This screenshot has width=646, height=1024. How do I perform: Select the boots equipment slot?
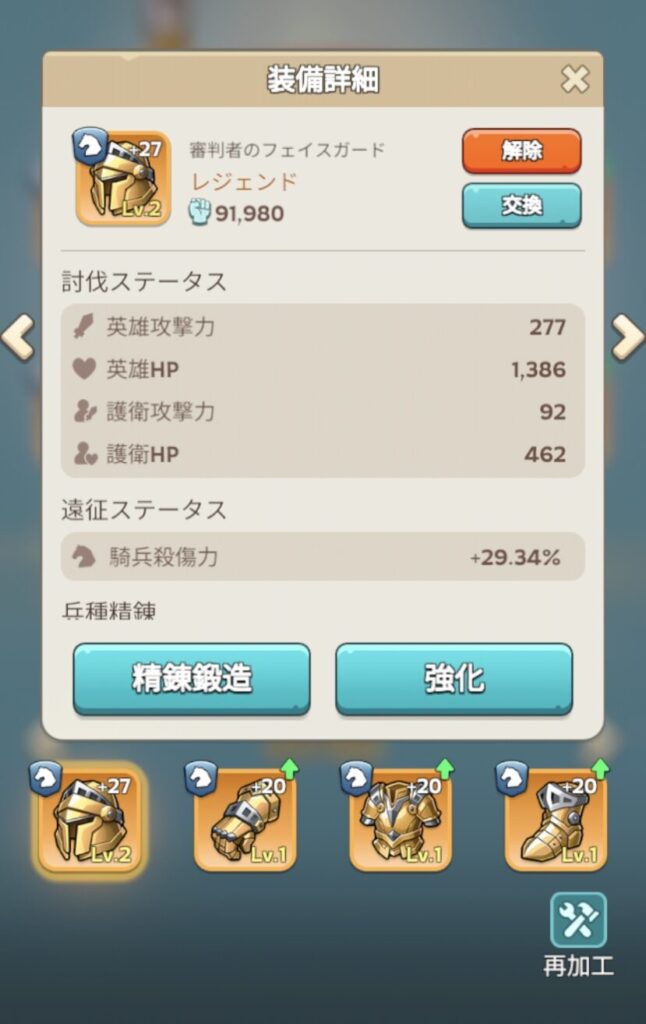pyautogui.click(x=555, y=820)
